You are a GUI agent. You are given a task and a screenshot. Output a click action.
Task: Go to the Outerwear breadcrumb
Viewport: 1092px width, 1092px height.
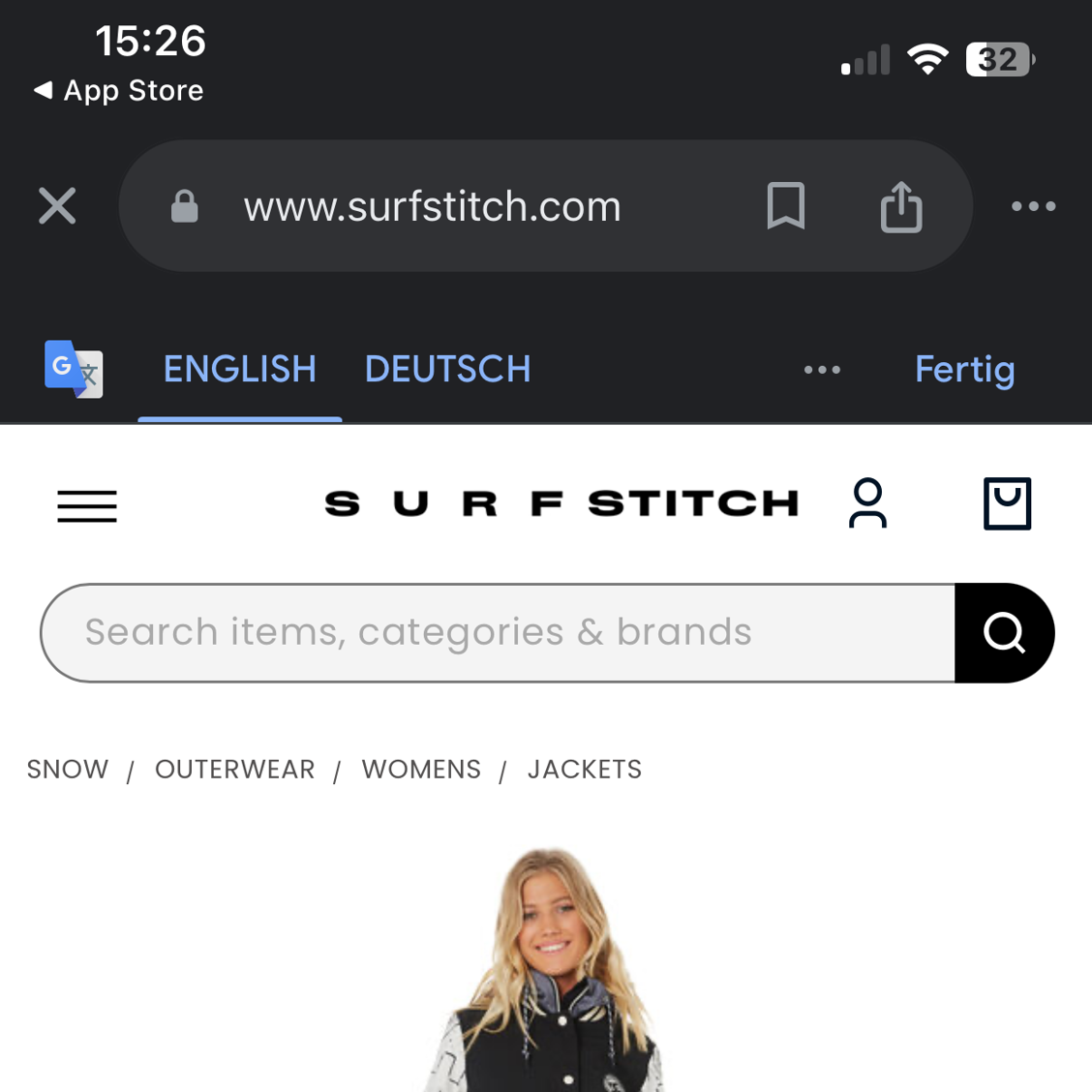click(x=234, y=770)
